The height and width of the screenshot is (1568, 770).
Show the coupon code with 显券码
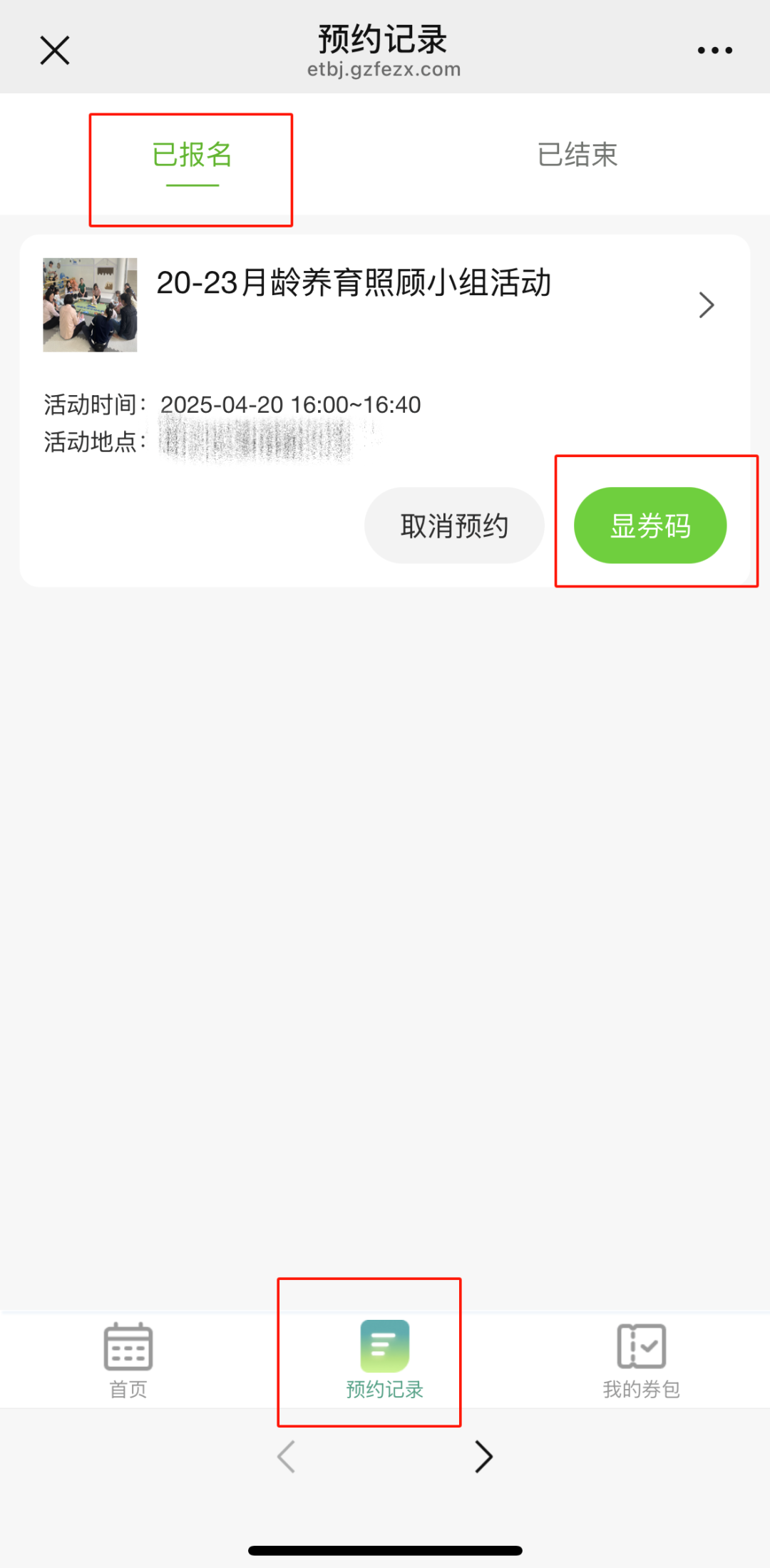coord(650,526)
